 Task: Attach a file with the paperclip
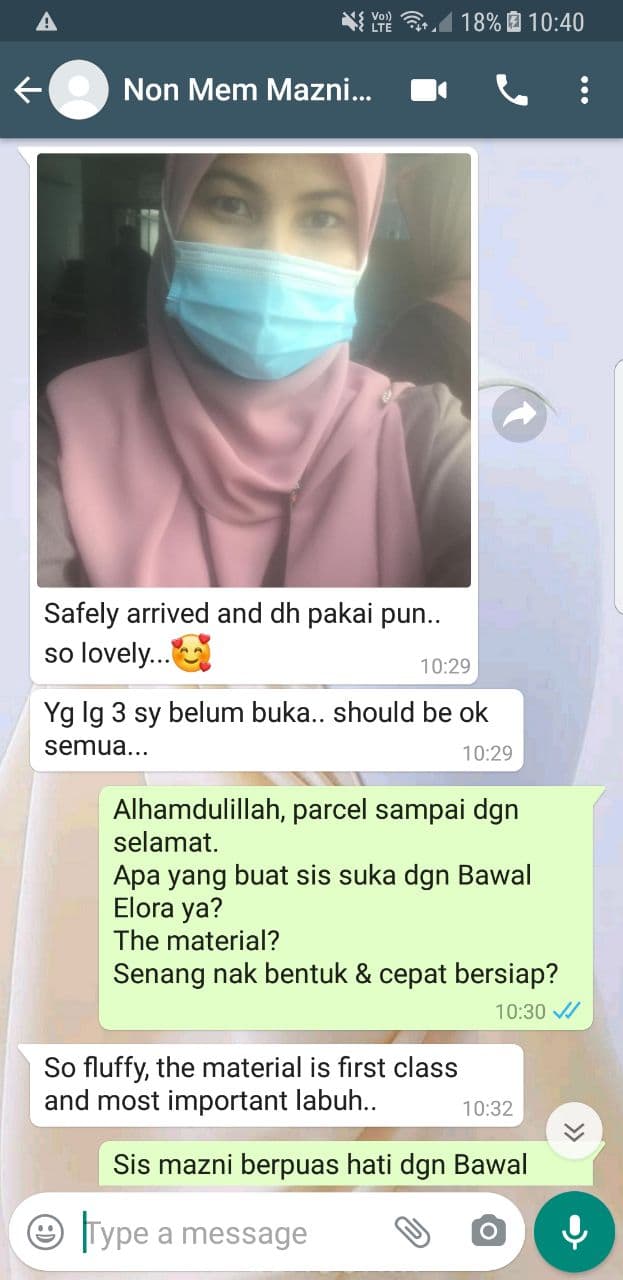411,1232
